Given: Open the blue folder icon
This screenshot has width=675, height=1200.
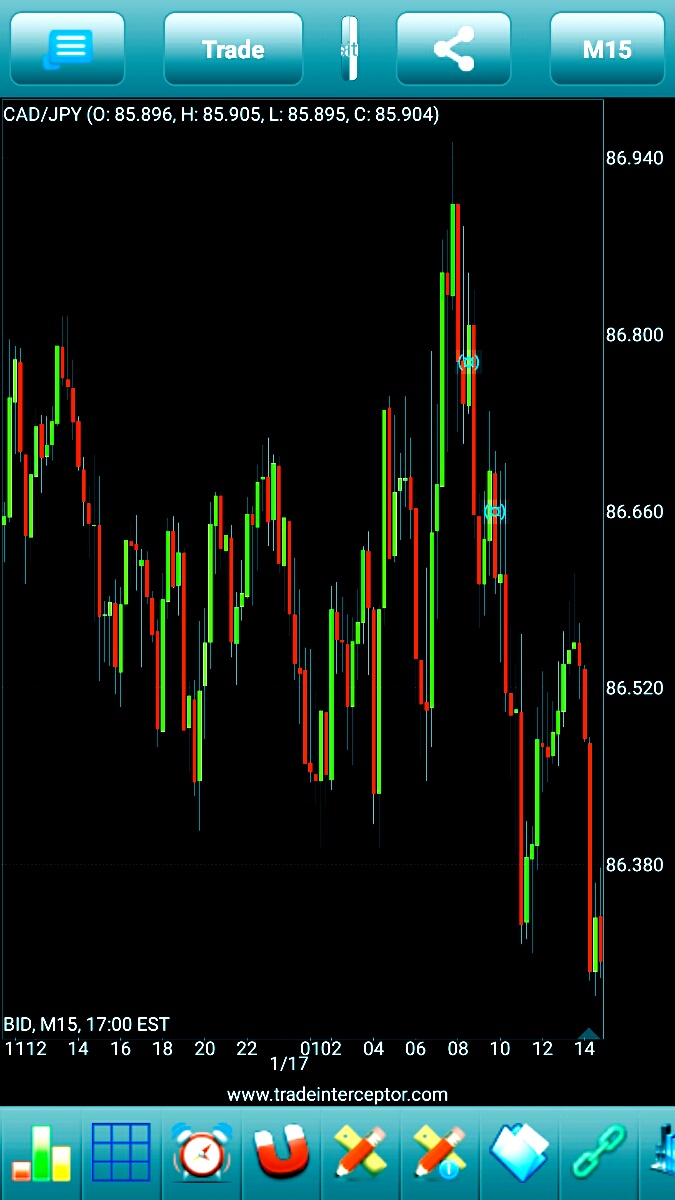Looking at the screenshot, I should click(x=520, y=1153).
